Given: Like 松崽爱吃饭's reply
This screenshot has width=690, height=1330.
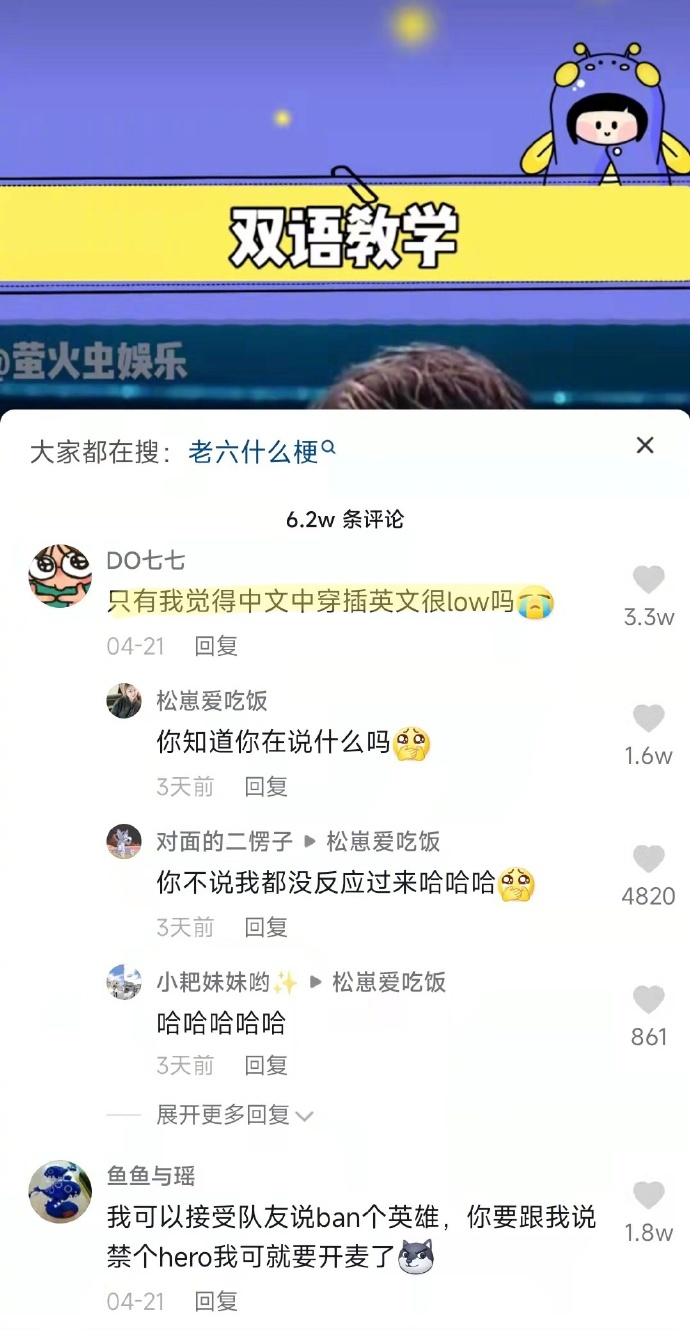Looking at the screenshot, I should point(649,719).
